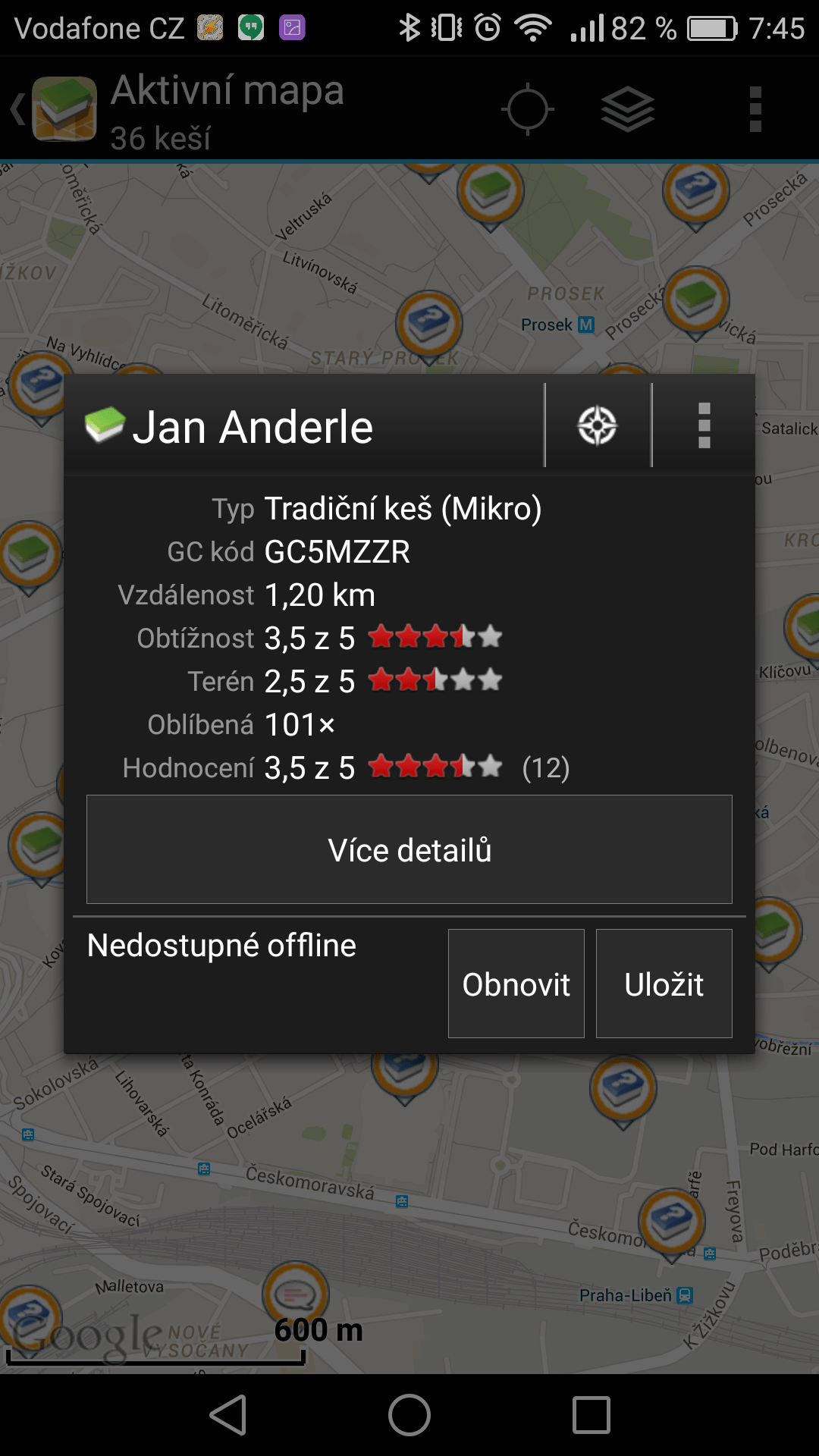The height and width of the screenshot is (1456, 819).
Task: Open the popup overflow menu for Jan Anderle
Action: click(x=704, y=425)
